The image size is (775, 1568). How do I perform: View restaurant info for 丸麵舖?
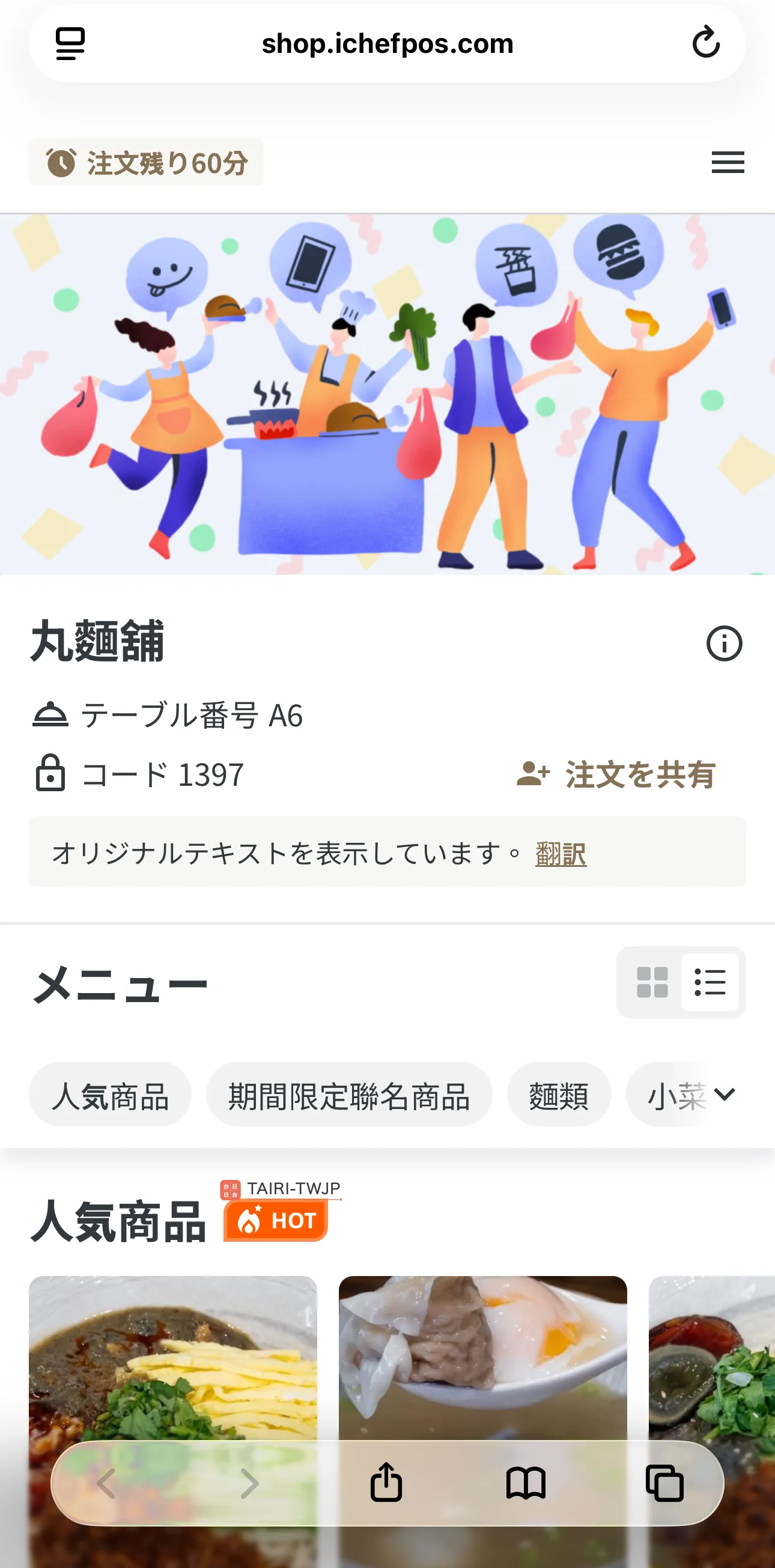pos(724,643)
